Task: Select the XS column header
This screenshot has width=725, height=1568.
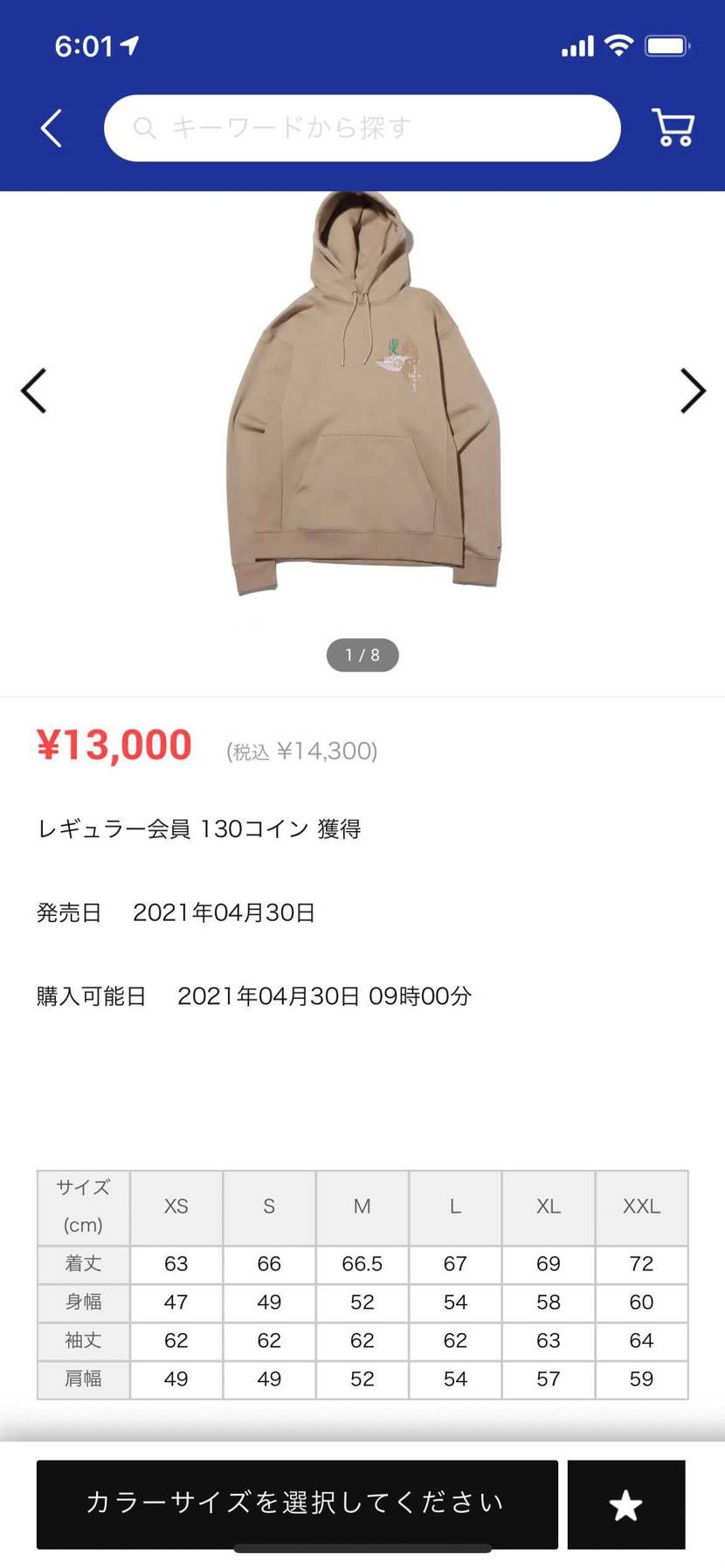Action: (176, 1207)
